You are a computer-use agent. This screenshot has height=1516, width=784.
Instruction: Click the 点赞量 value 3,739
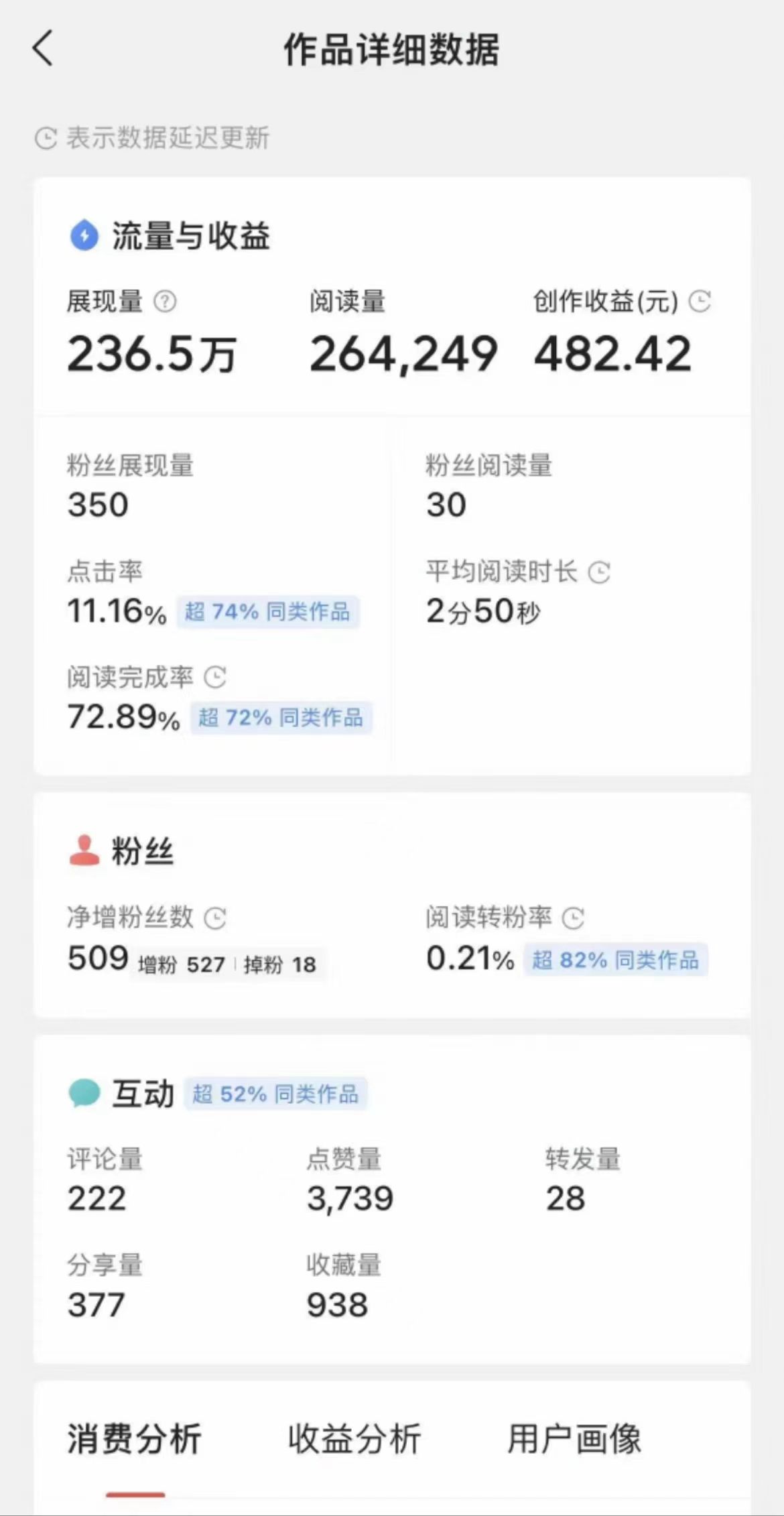[x=350, y=1198]
